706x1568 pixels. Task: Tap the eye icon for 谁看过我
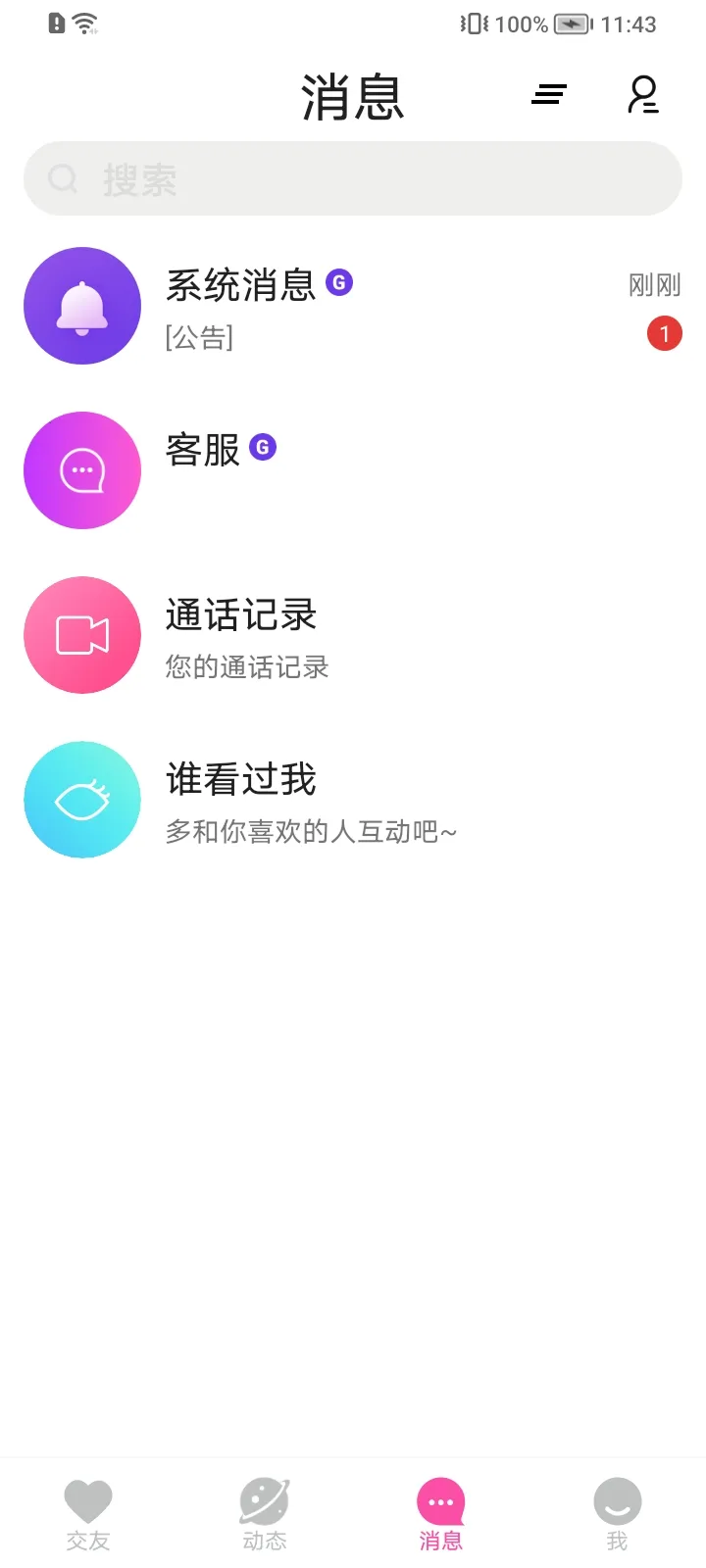click(82, 800)
